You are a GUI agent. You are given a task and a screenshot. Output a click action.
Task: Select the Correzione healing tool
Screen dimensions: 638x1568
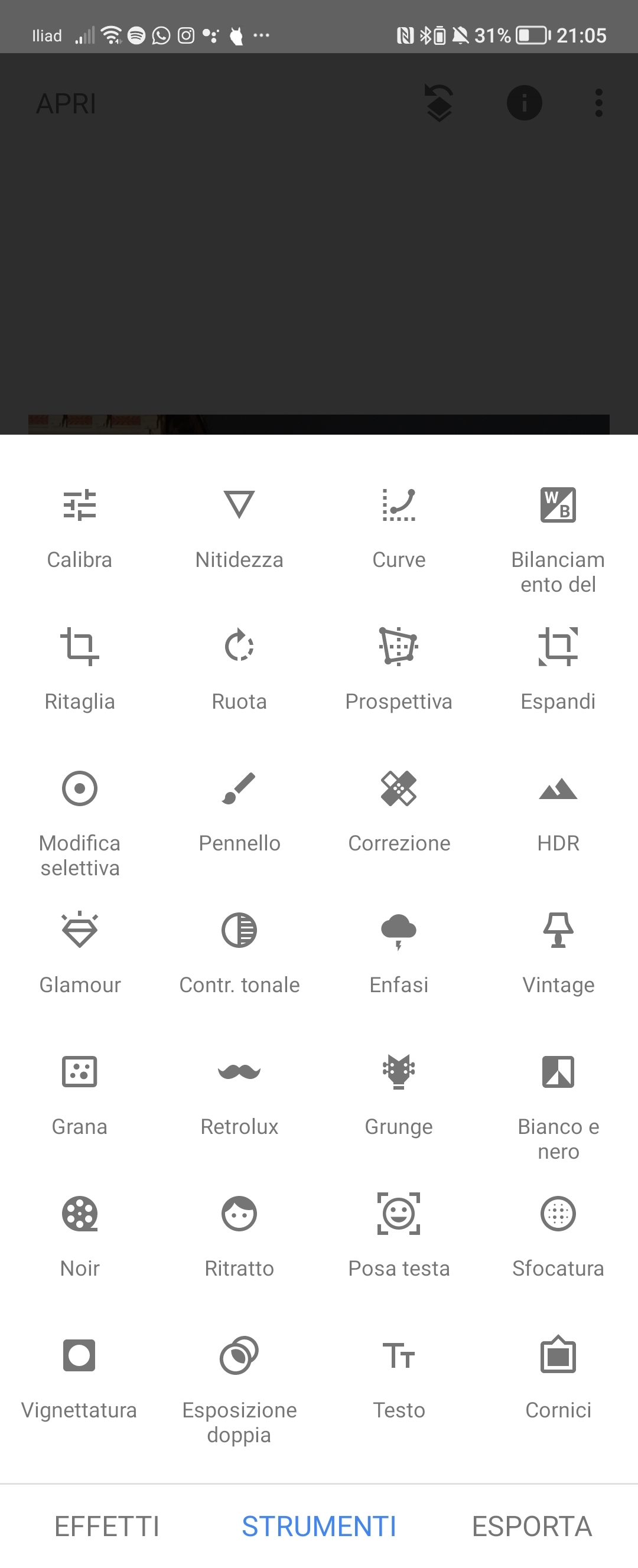[399, 813]
